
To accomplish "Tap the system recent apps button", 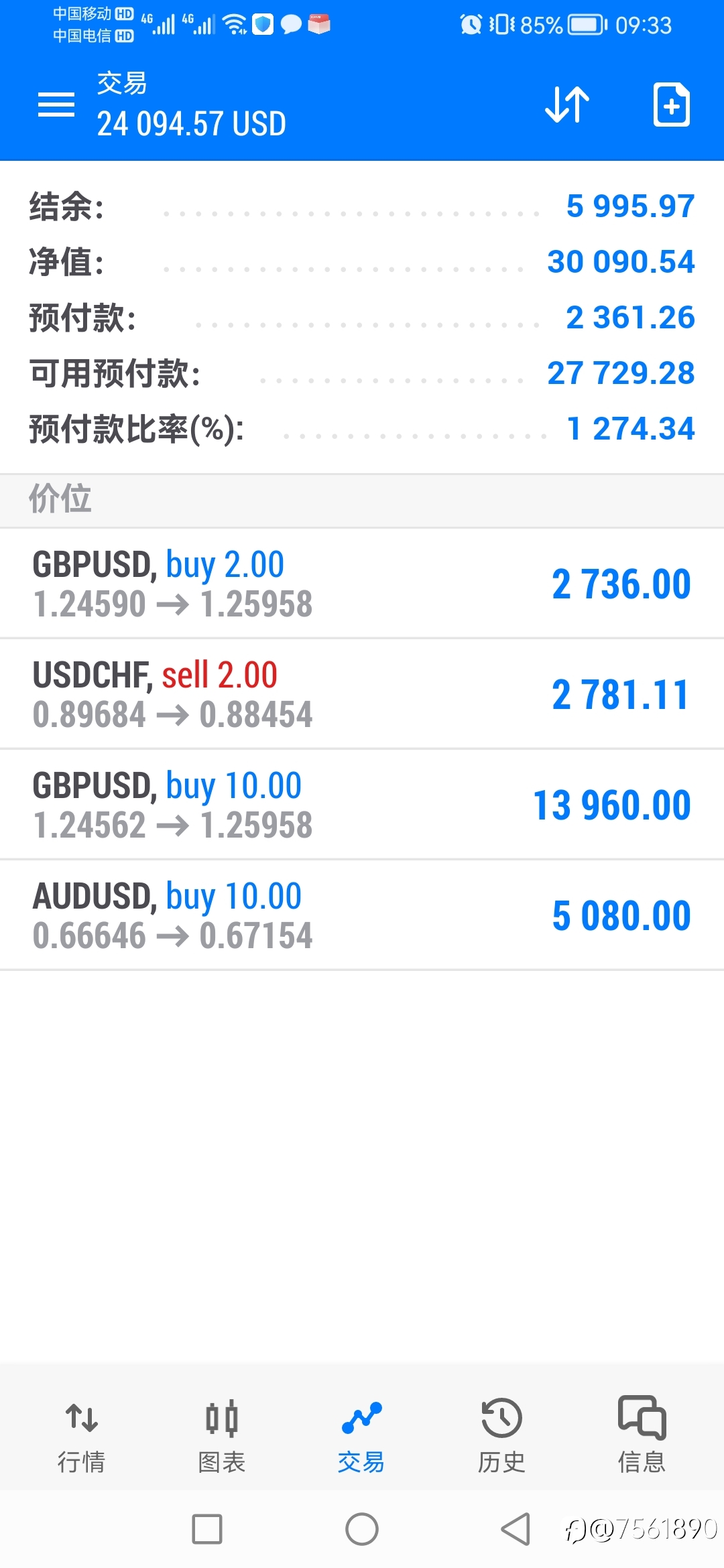I will pyautogui.click(x=207, y=1529).
